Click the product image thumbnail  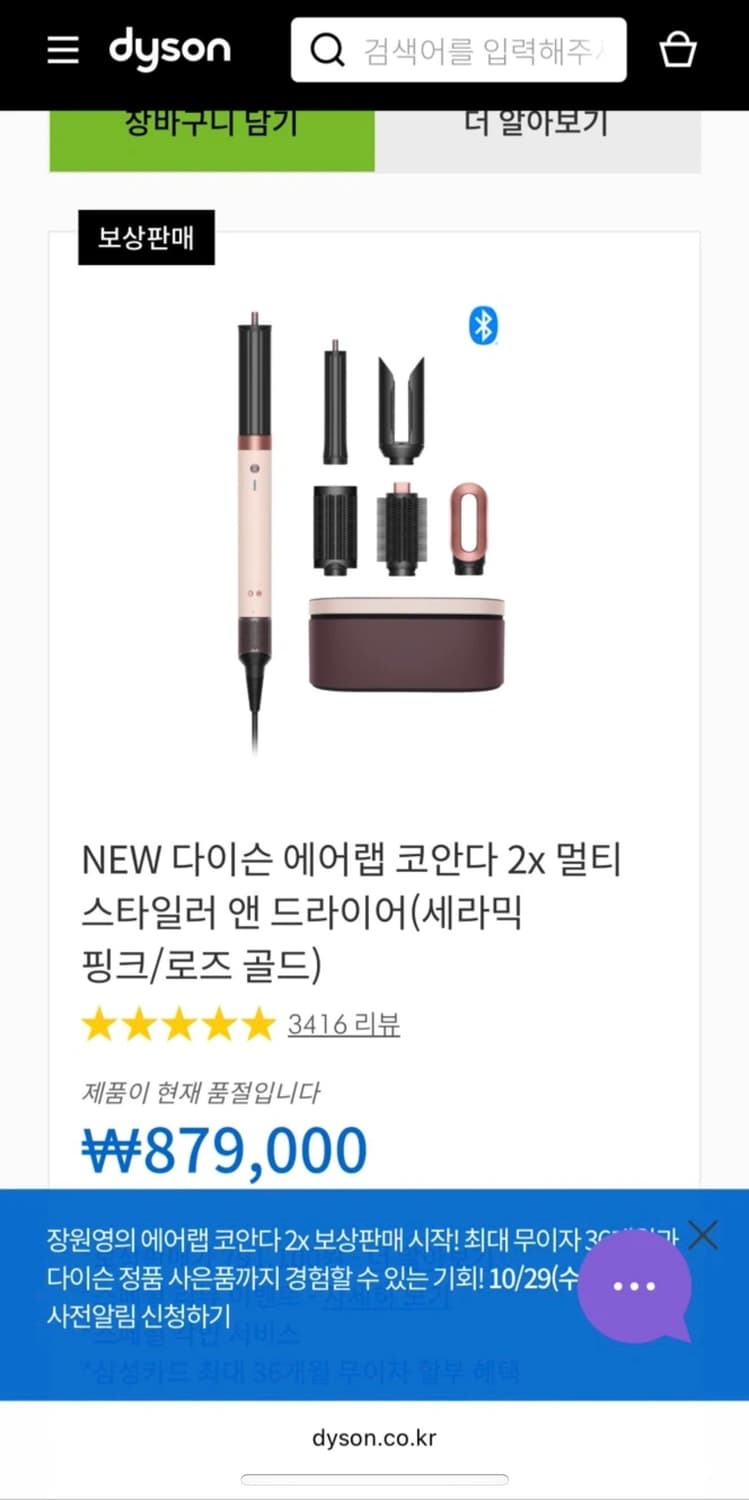(x=375, y=520)
